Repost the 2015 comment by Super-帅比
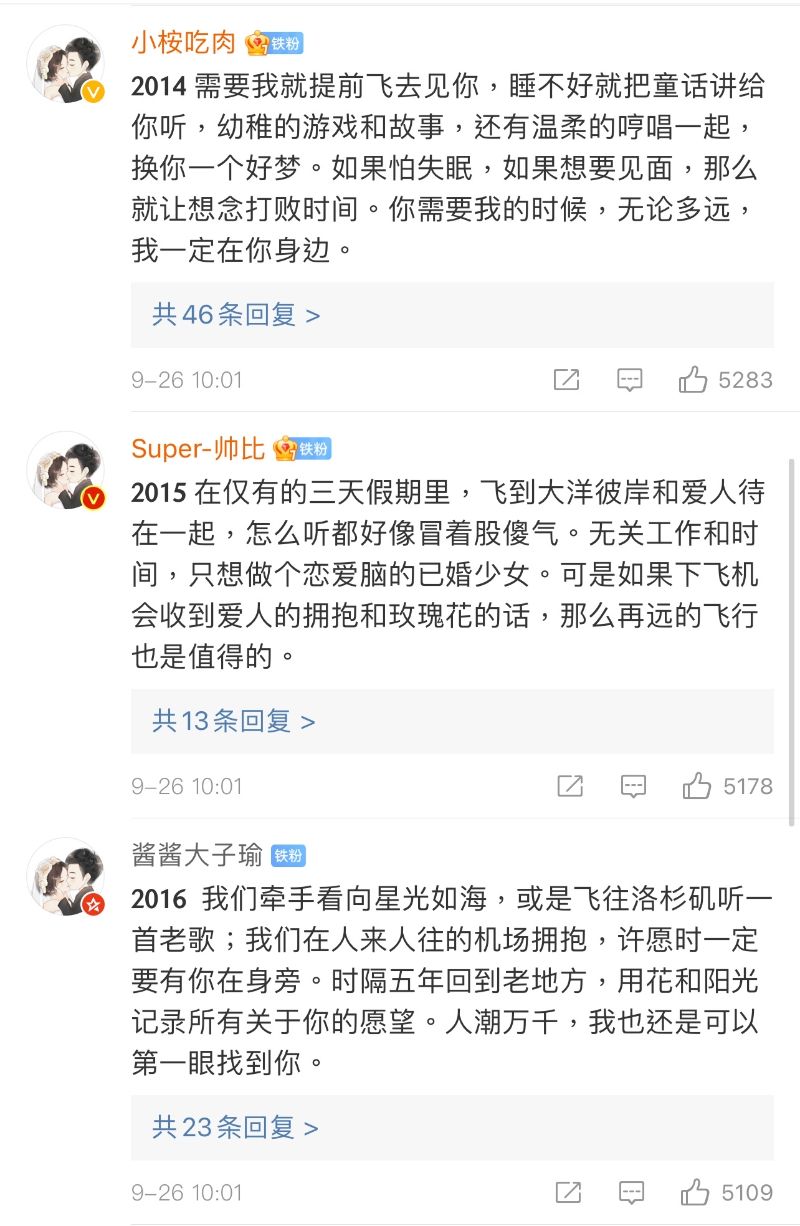The height and width of the screenshot is (1226, 800). tap(569, 786)
